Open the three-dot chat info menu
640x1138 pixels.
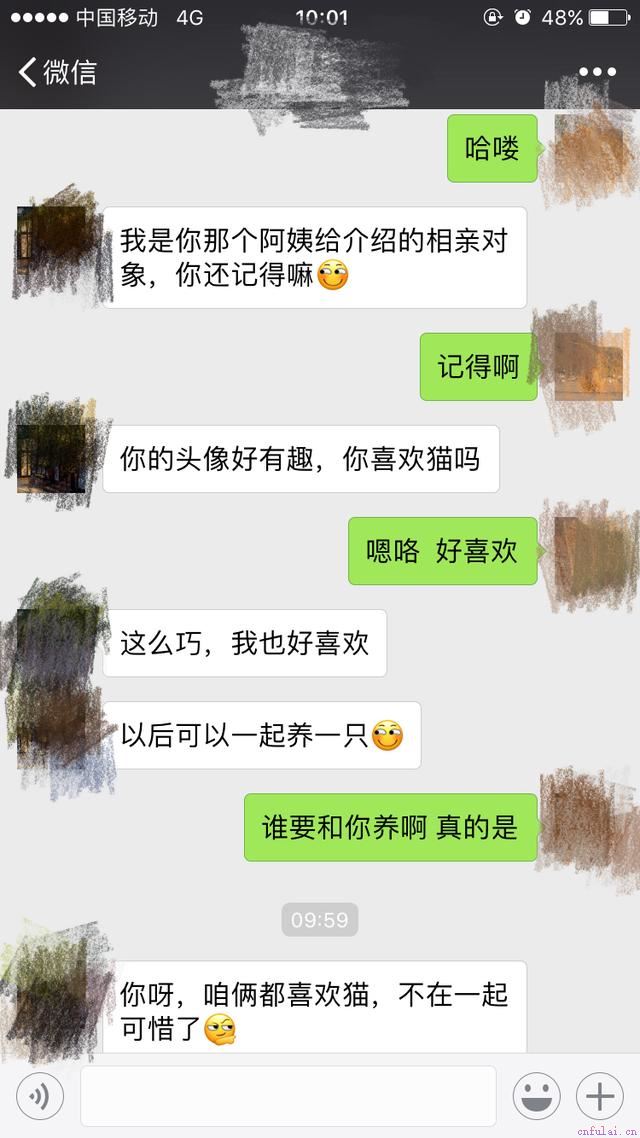coord(597,72)
